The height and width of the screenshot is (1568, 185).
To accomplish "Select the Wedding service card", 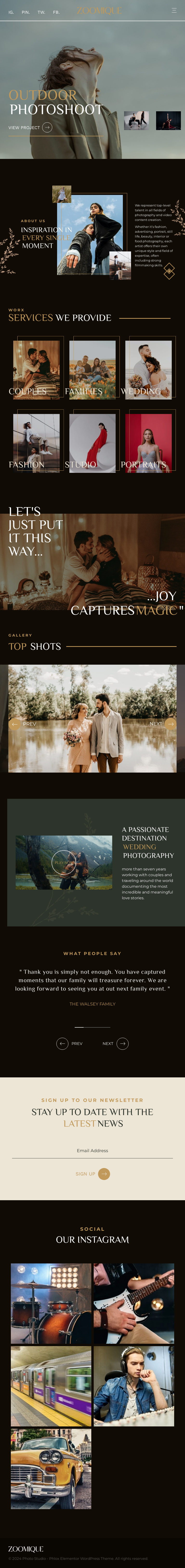I will [148, 369].
